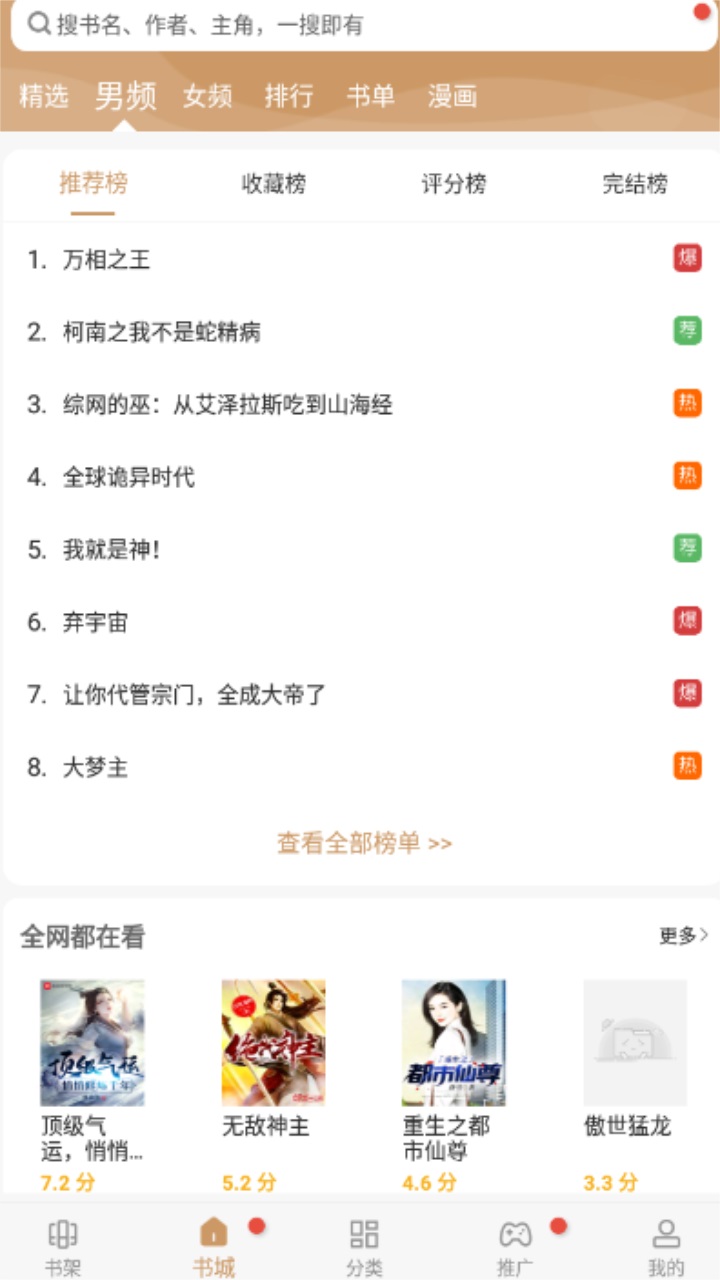Open 柯南之我不是蛇精病
720x1280 pixels.
click(x=161, y=332)
